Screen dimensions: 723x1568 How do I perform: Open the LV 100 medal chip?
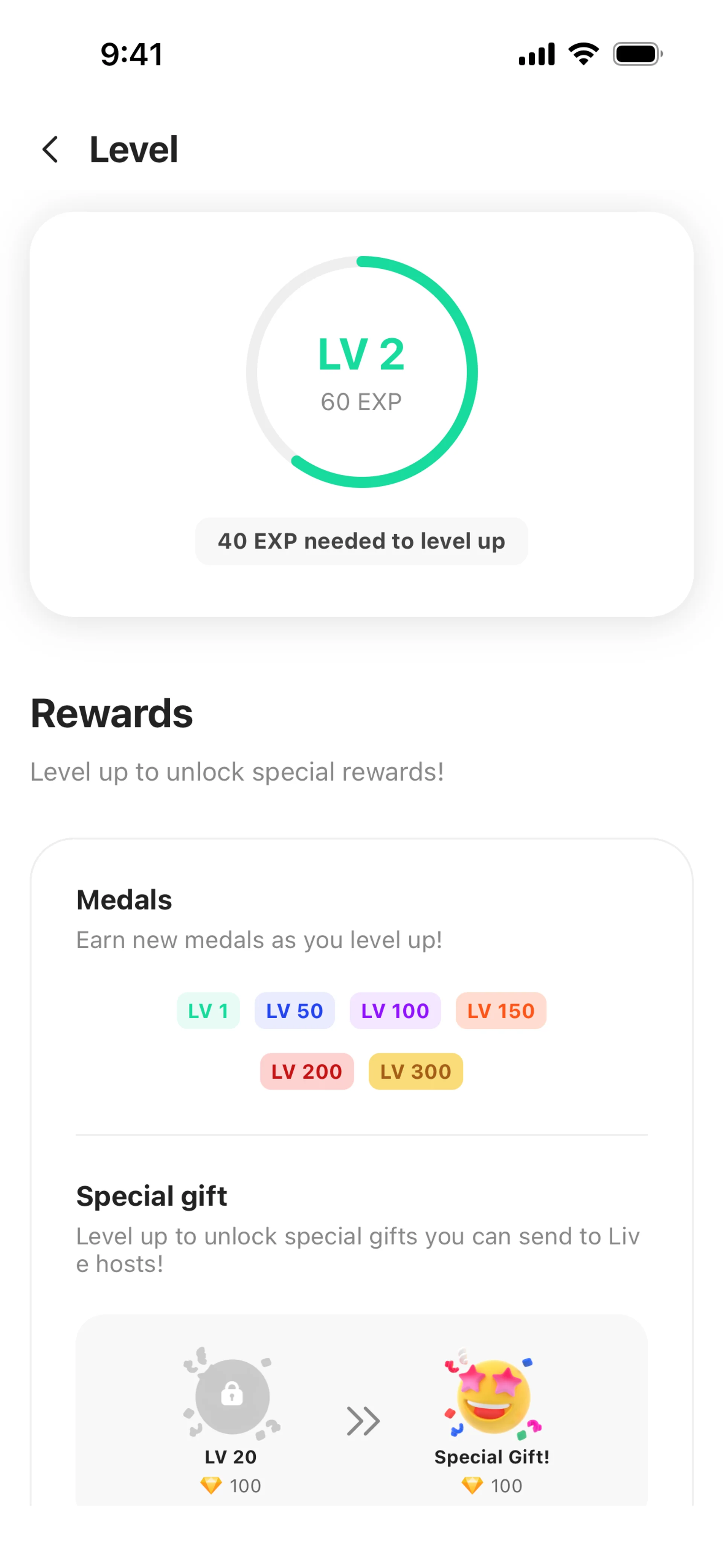click(x=395, y=1010)
